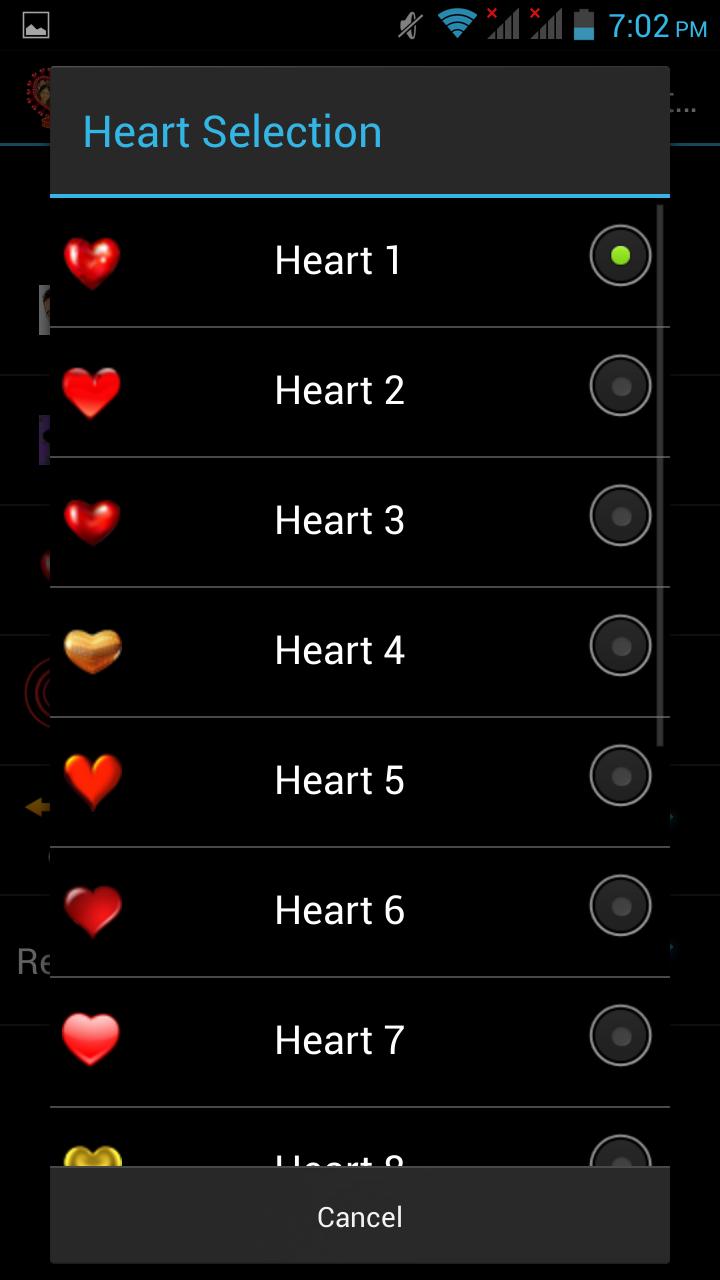Screen dimensions: 720x1280
Task: Select Heart 6 radio button
Action: click(620, 906)
